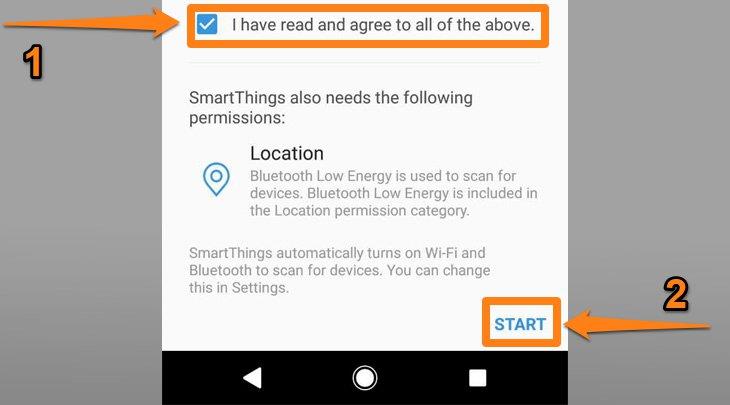Go back with the navigation bar back button

pos(252,377)
